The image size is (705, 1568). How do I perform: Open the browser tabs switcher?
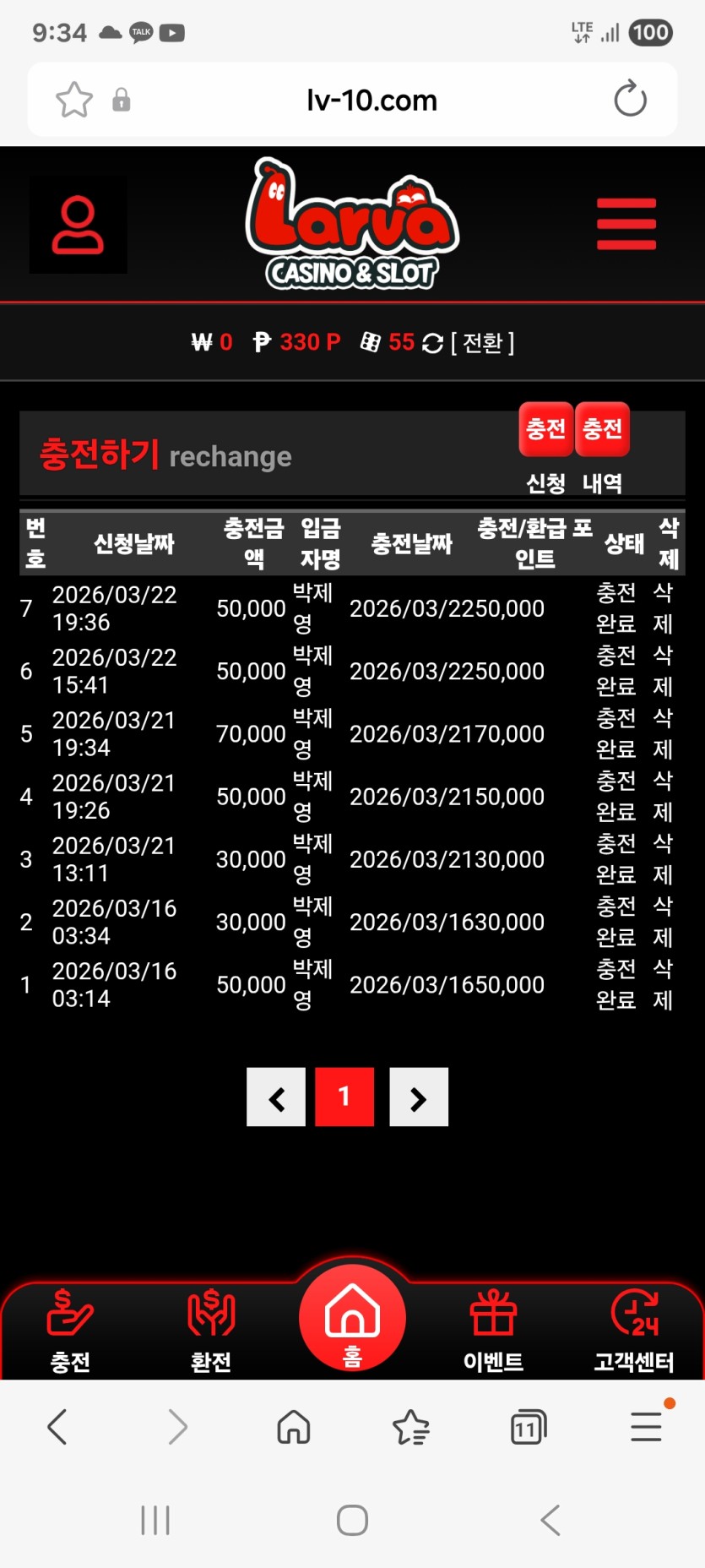coord(529,1428)
